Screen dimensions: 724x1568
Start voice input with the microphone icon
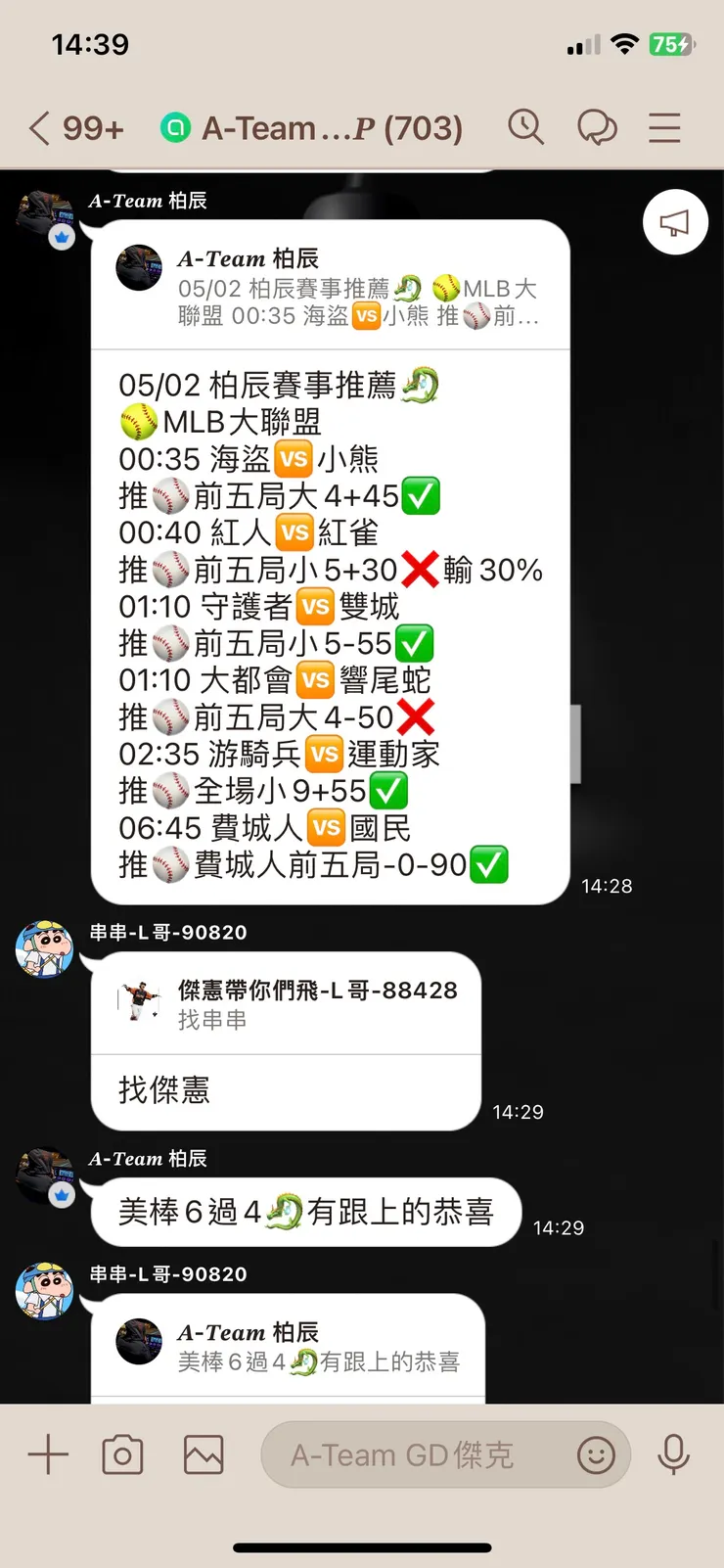(674, 1454)
